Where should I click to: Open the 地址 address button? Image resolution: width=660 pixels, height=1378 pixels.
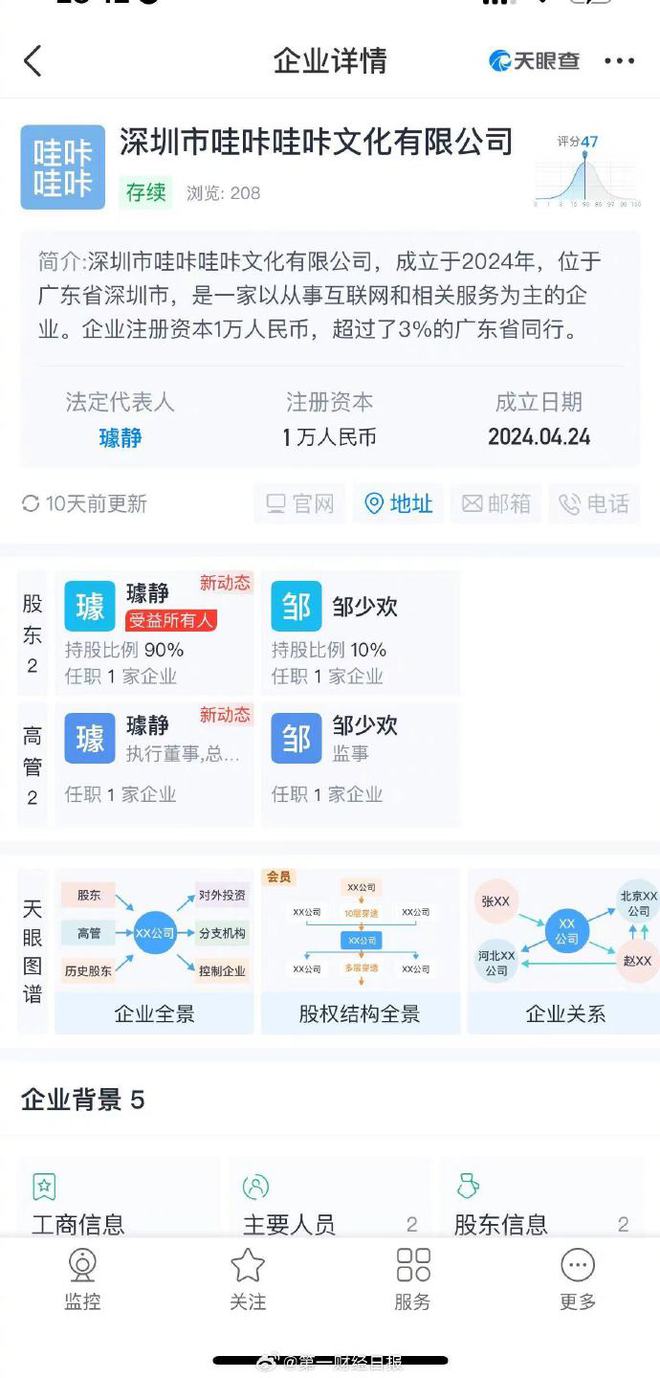(x=399, y=504)
